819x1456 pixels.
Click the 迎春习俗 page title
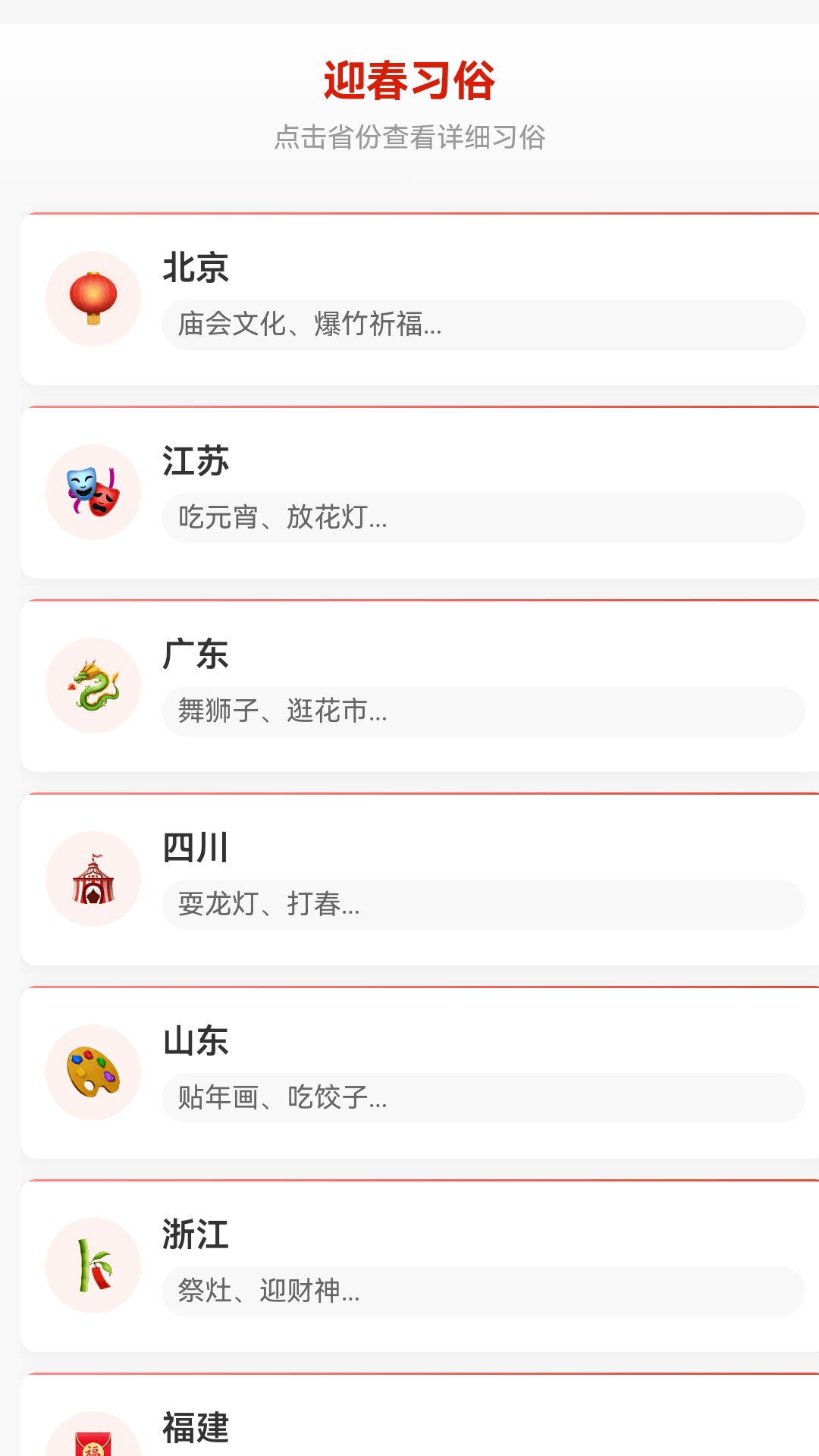409,82
